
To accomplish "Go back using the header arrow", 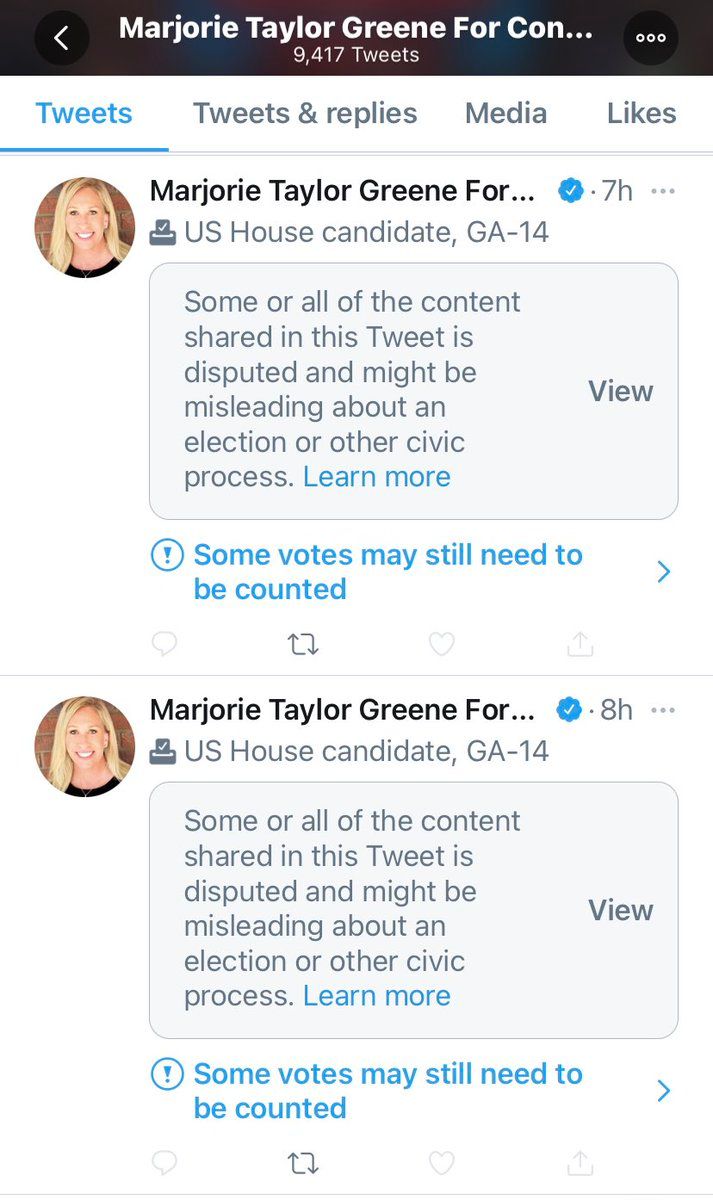I will click(x=61, y=38).
